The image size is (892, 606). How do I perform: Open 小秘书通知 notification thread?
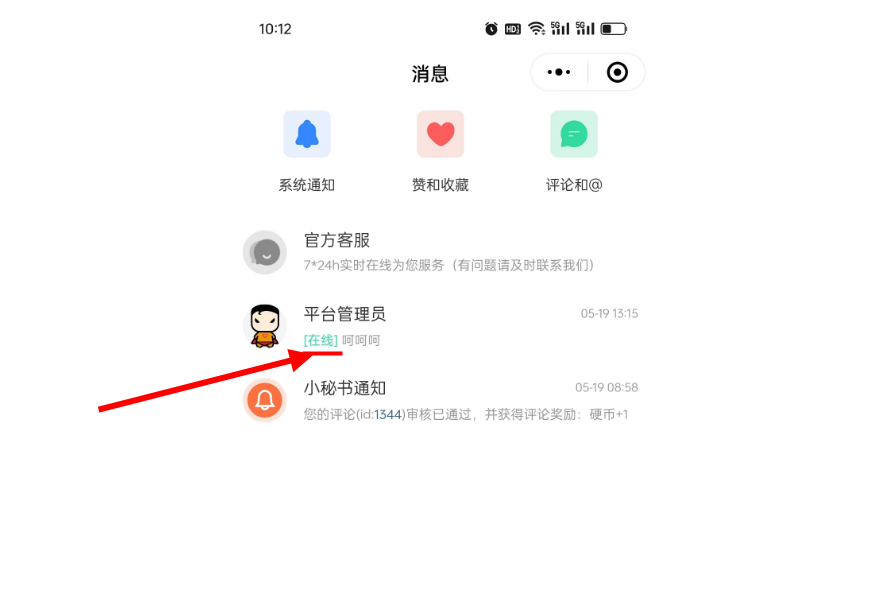coord(440,400)
